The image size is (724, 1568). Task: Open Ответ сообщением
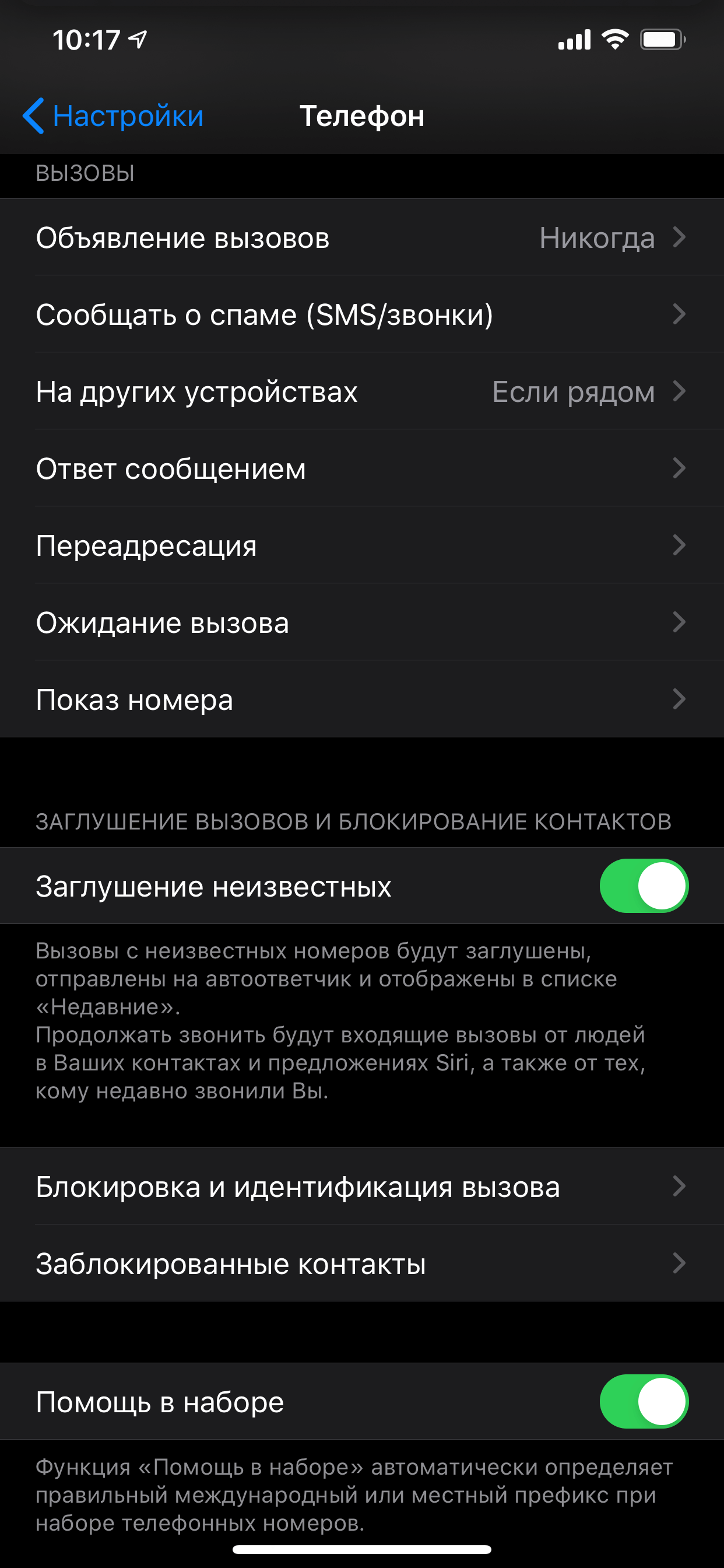click(361, 468)
